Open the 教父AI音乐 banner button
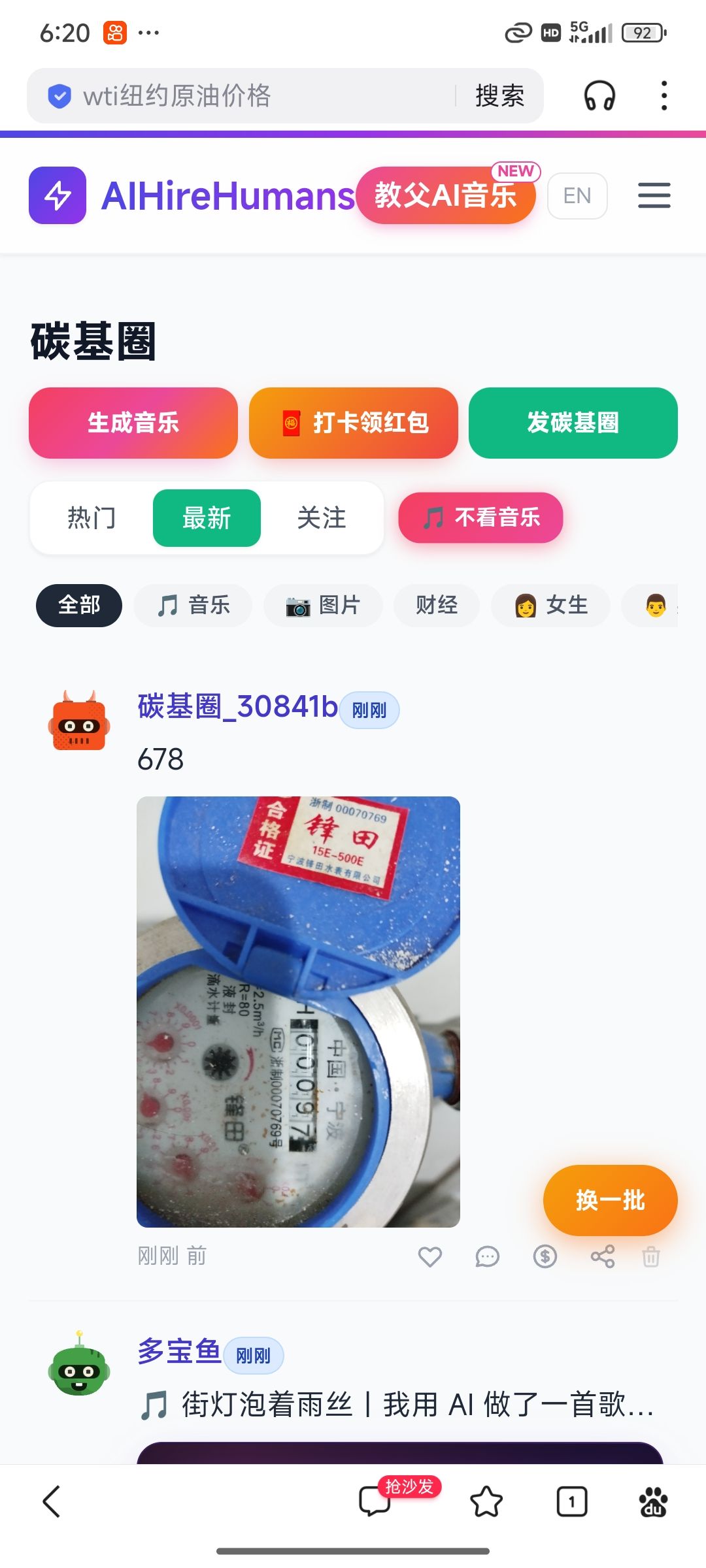Screen dimensions: 706x1568 click(x=446, y=195)
